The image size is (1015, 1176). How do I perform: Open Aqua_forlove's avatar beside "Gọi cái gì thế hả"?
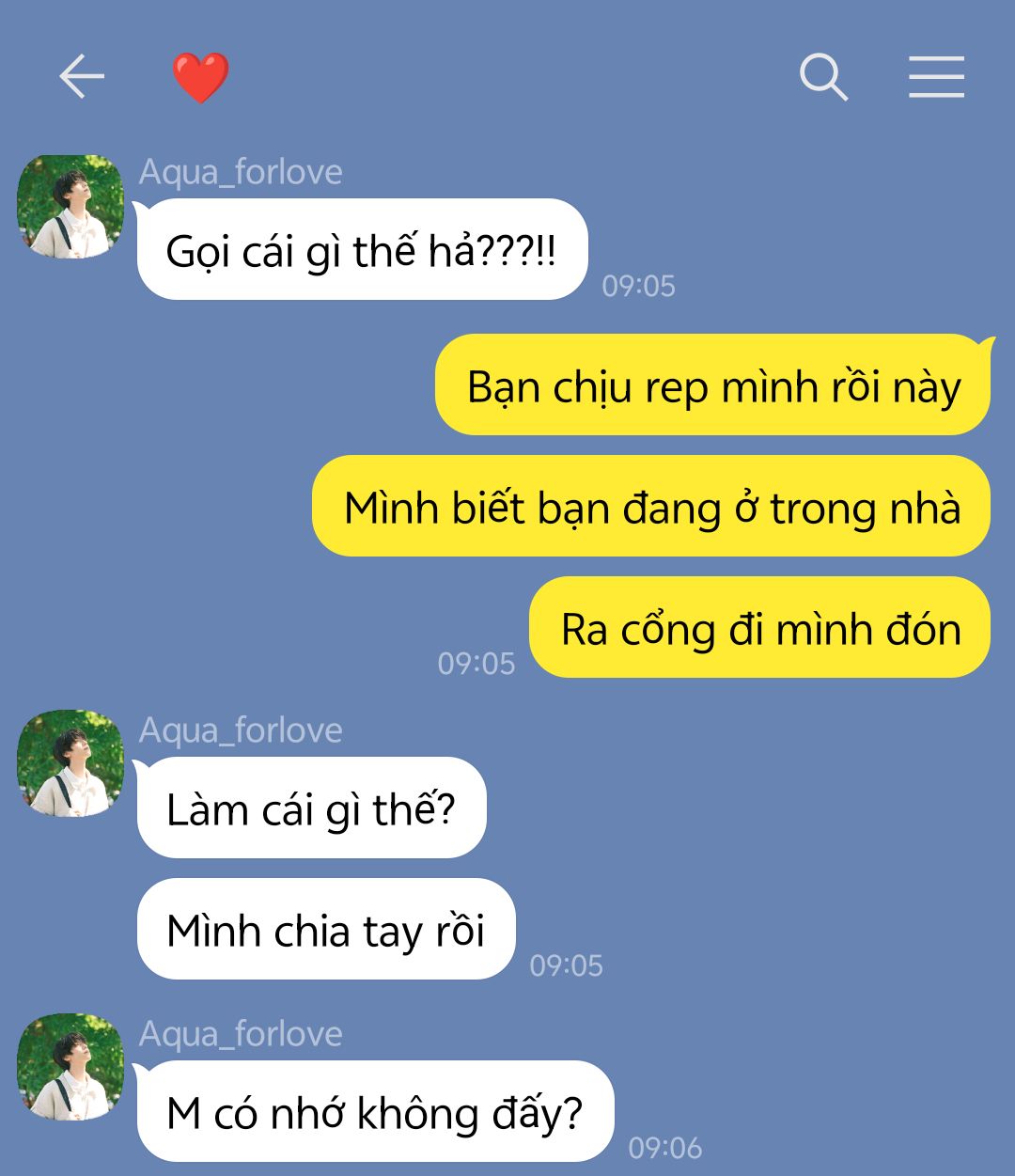70,207
